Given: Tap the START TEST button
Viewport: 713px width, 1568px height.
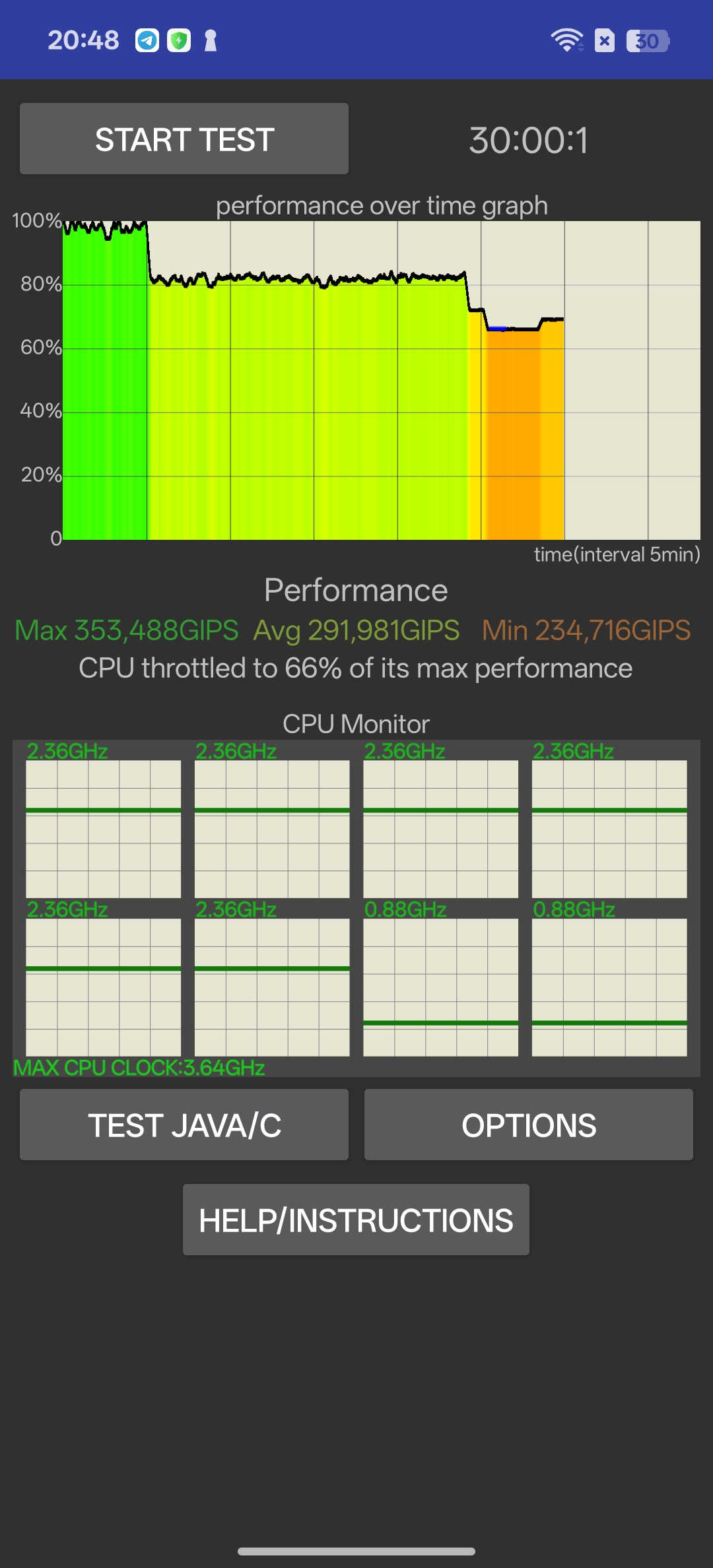Looking at the screenshot, I should click(184, 139).
